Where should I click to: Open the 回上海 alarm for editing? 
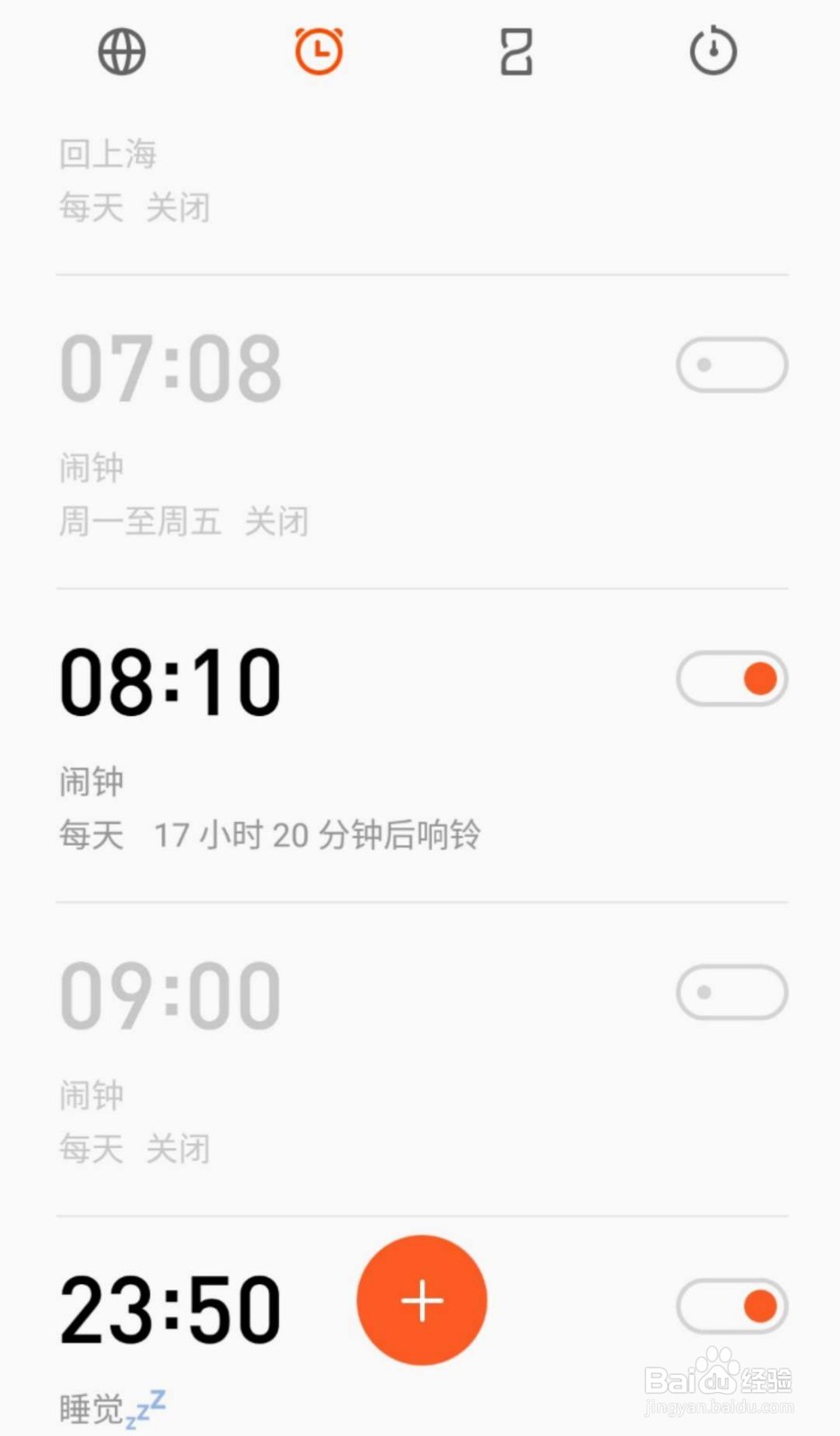pos(108,153)
